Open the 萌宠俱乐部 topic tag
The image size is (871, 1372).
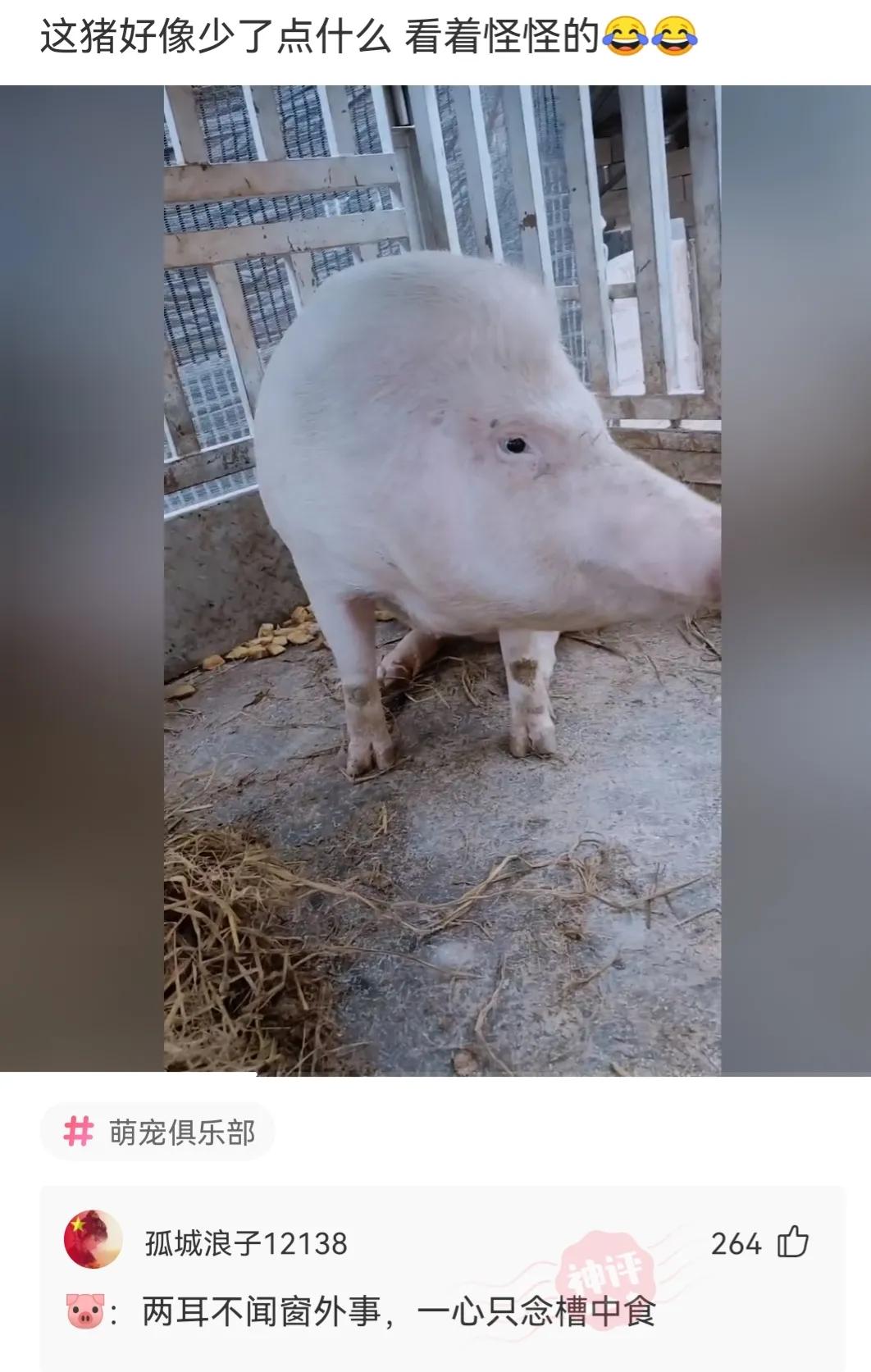pos(157,1133)
